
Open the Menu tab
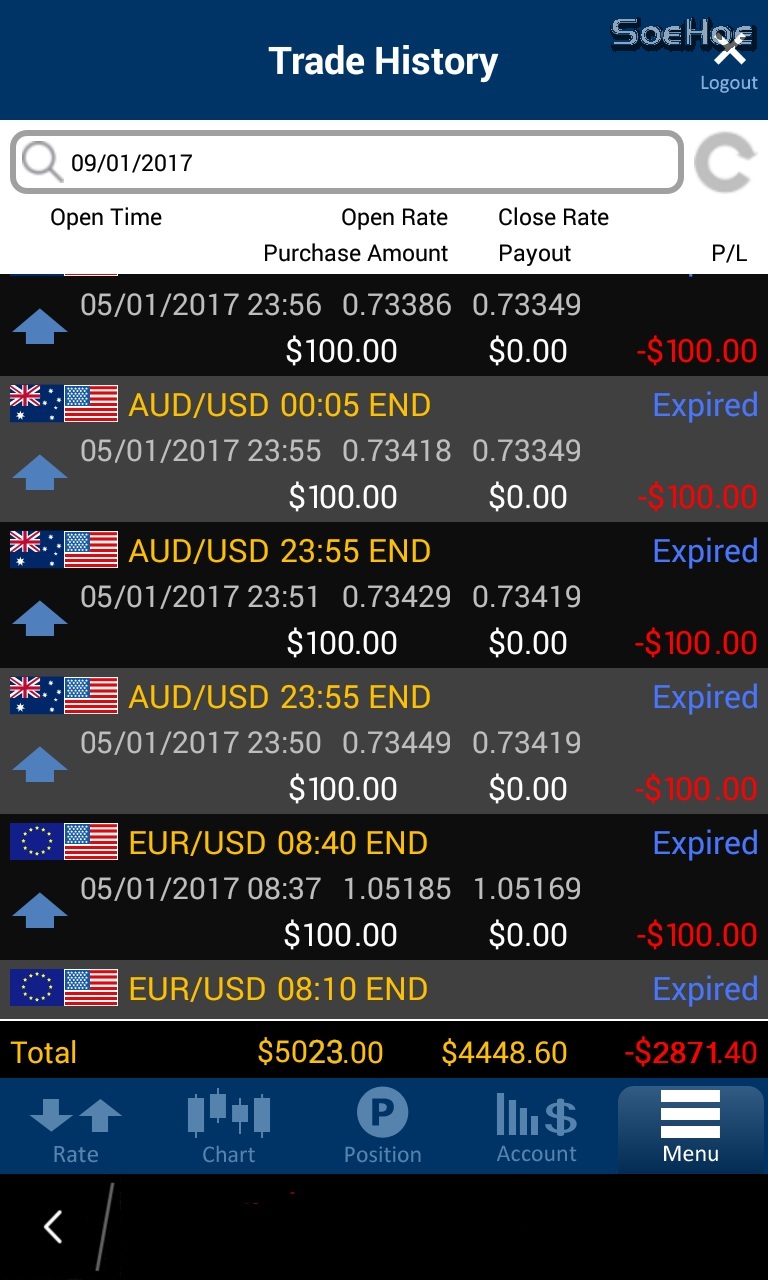click(x=690, y=1128)
